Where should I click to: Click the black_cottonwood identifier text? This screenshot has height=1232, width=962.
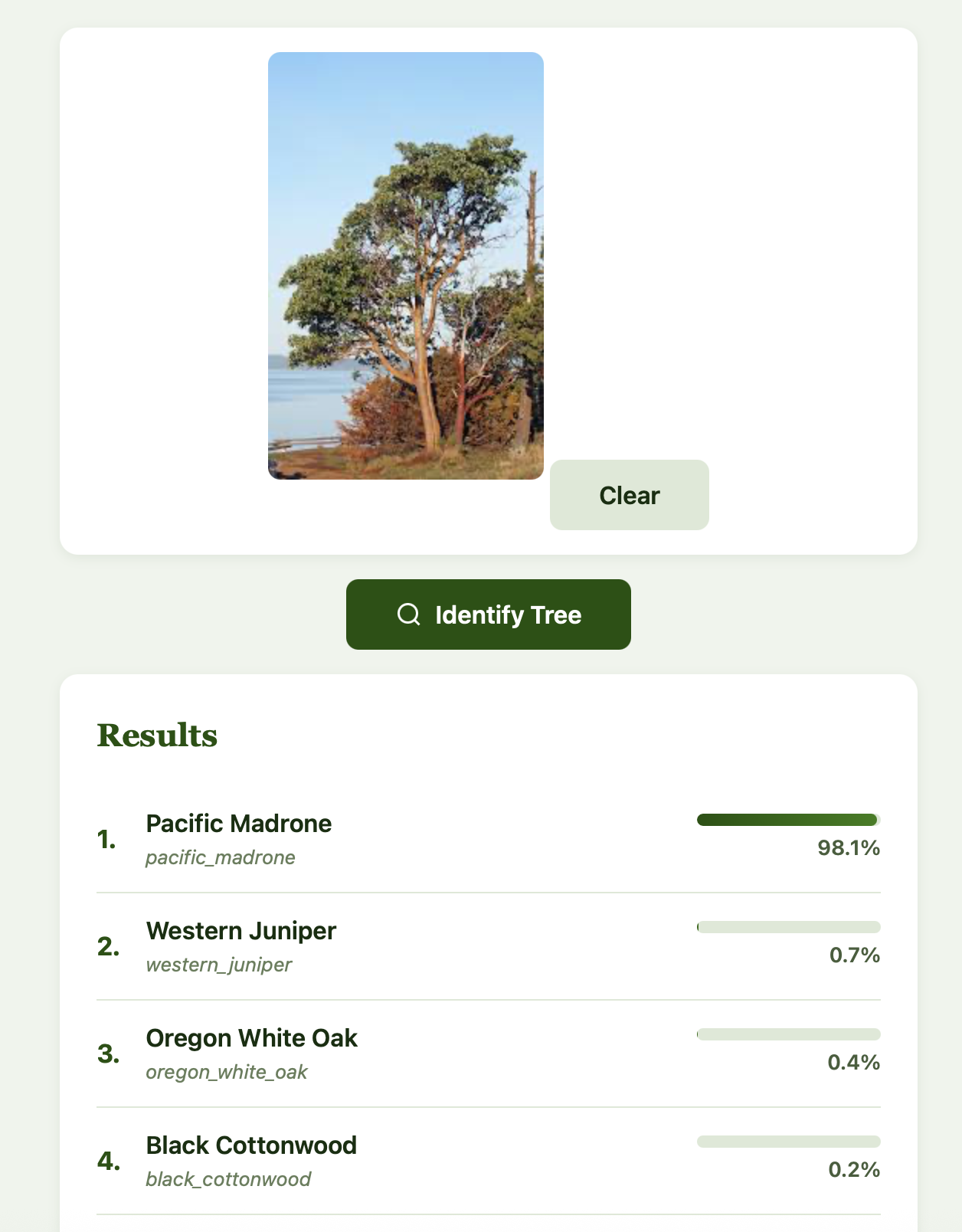pos(230,1179)
